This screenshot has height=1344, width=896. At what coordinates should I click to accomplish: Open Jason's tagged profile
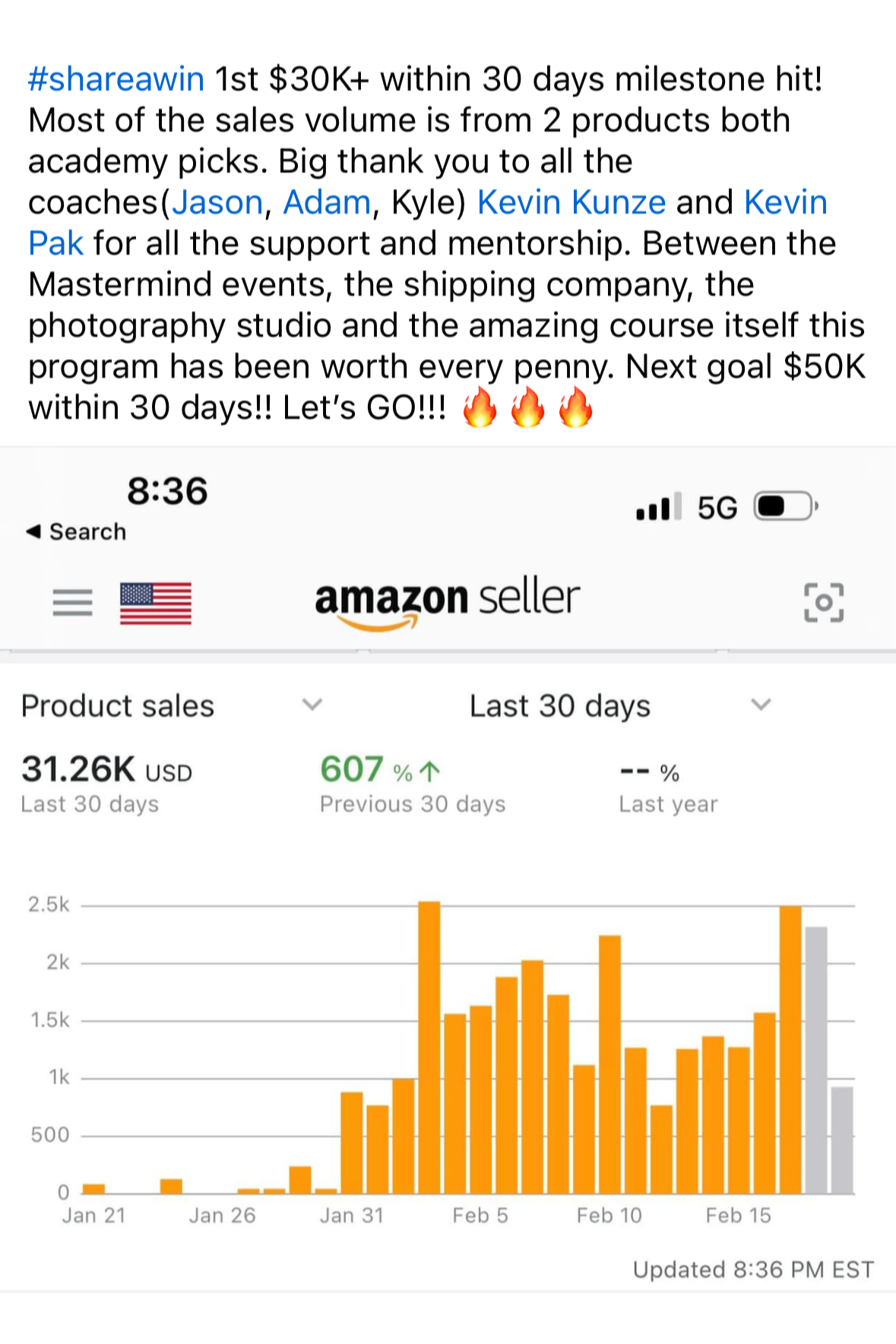(217, 202)
